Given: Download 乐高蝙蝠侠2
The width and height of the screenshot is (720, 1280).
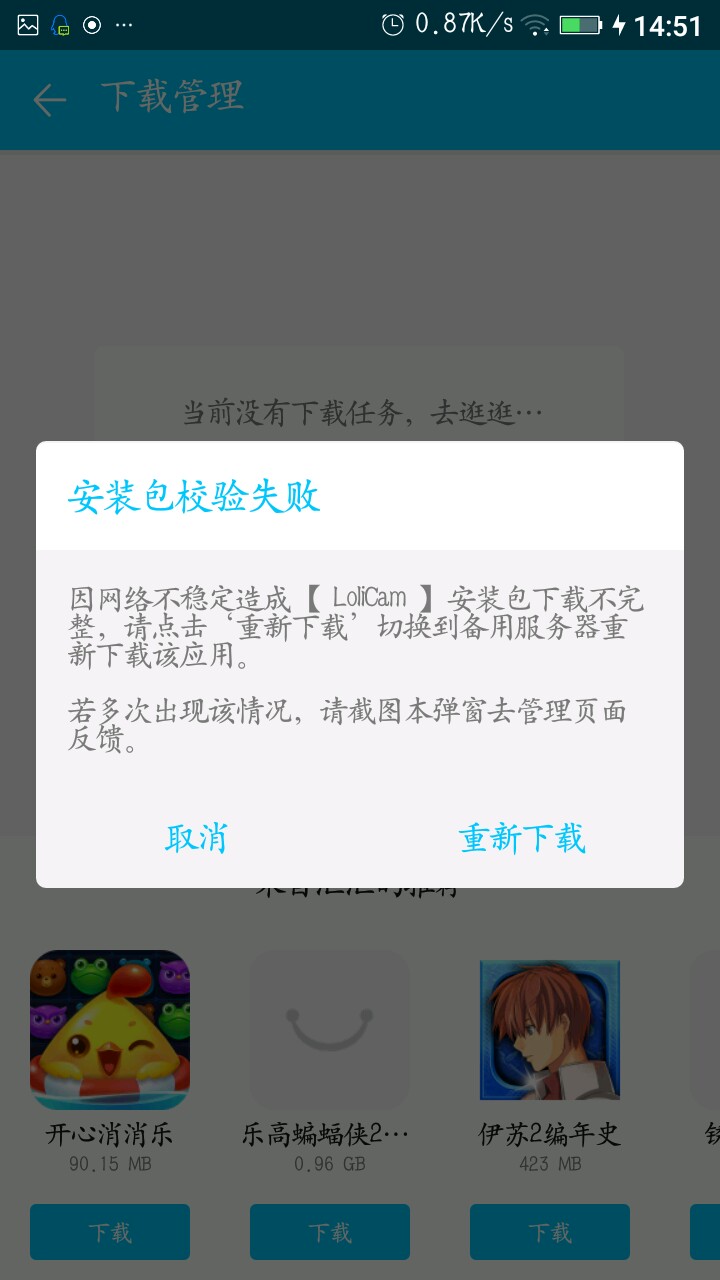Looking at the screenshot, I should point(330,1232).
